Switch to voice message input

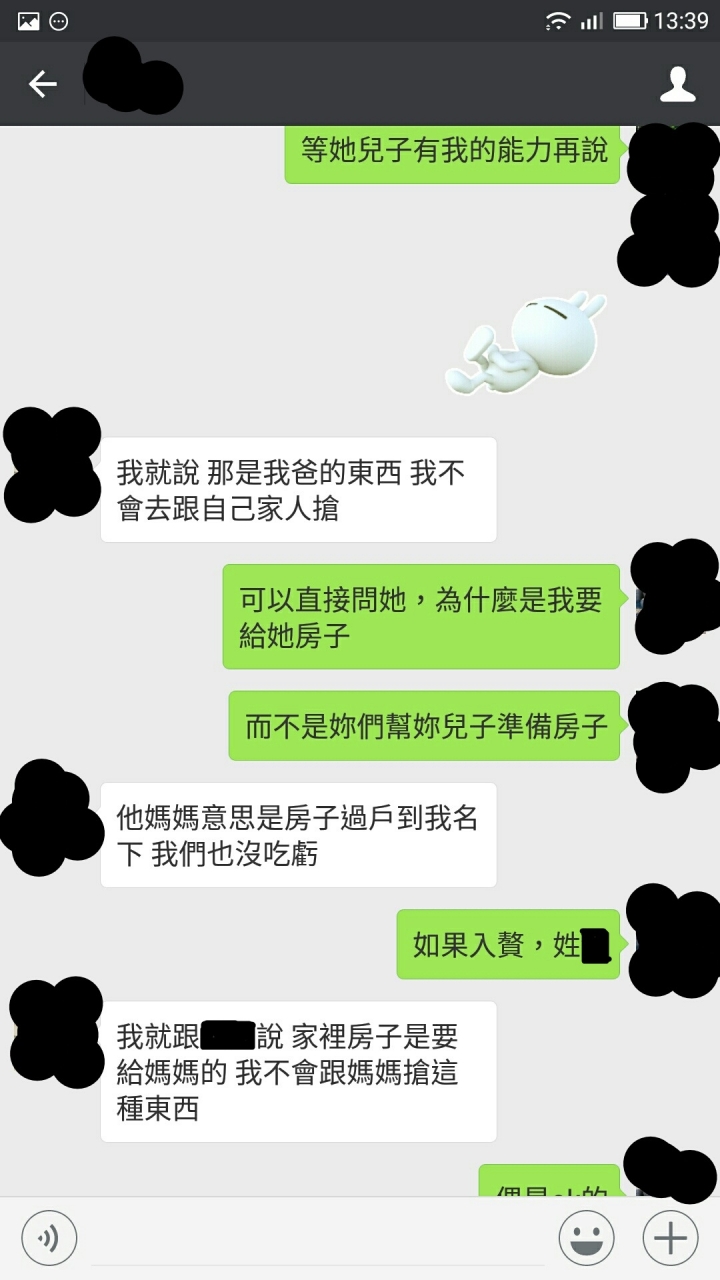pyautogui.click(x=48, y=1239)
